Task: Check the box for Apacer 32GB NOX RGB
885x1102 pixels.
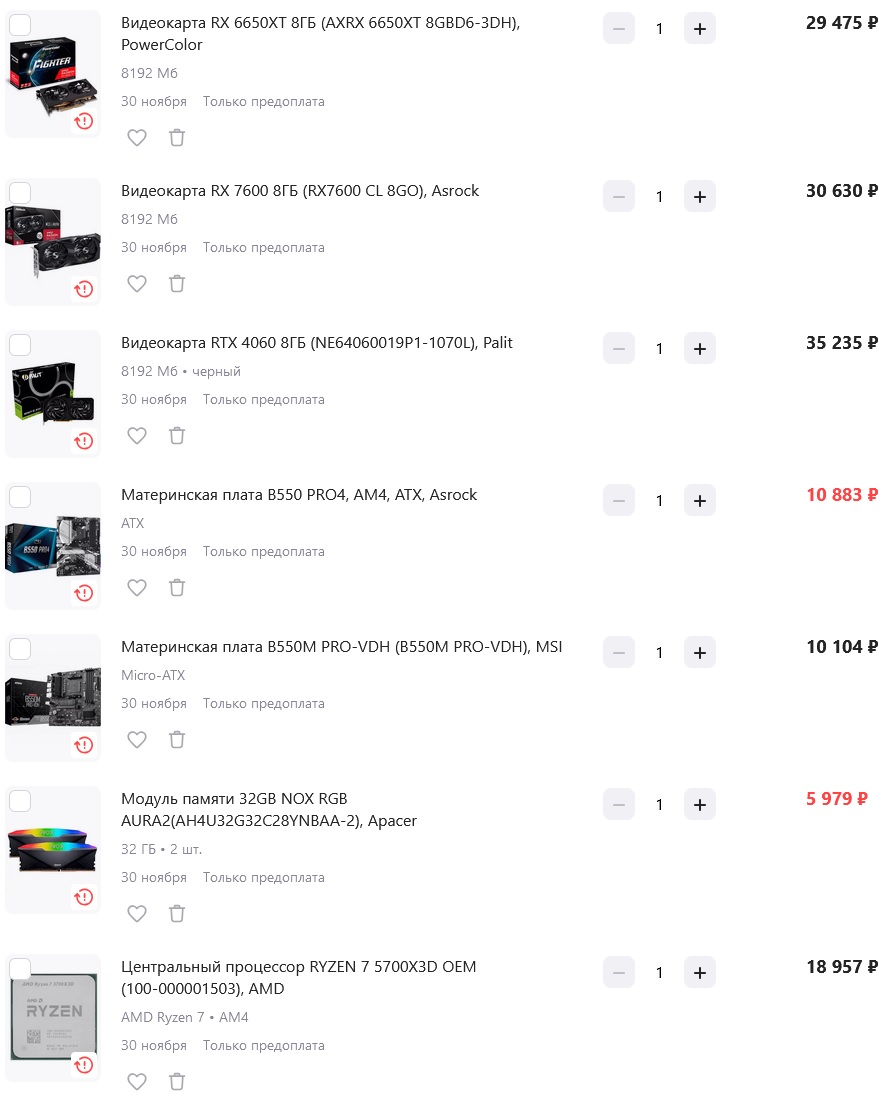Action: click(x=20, y=802)
